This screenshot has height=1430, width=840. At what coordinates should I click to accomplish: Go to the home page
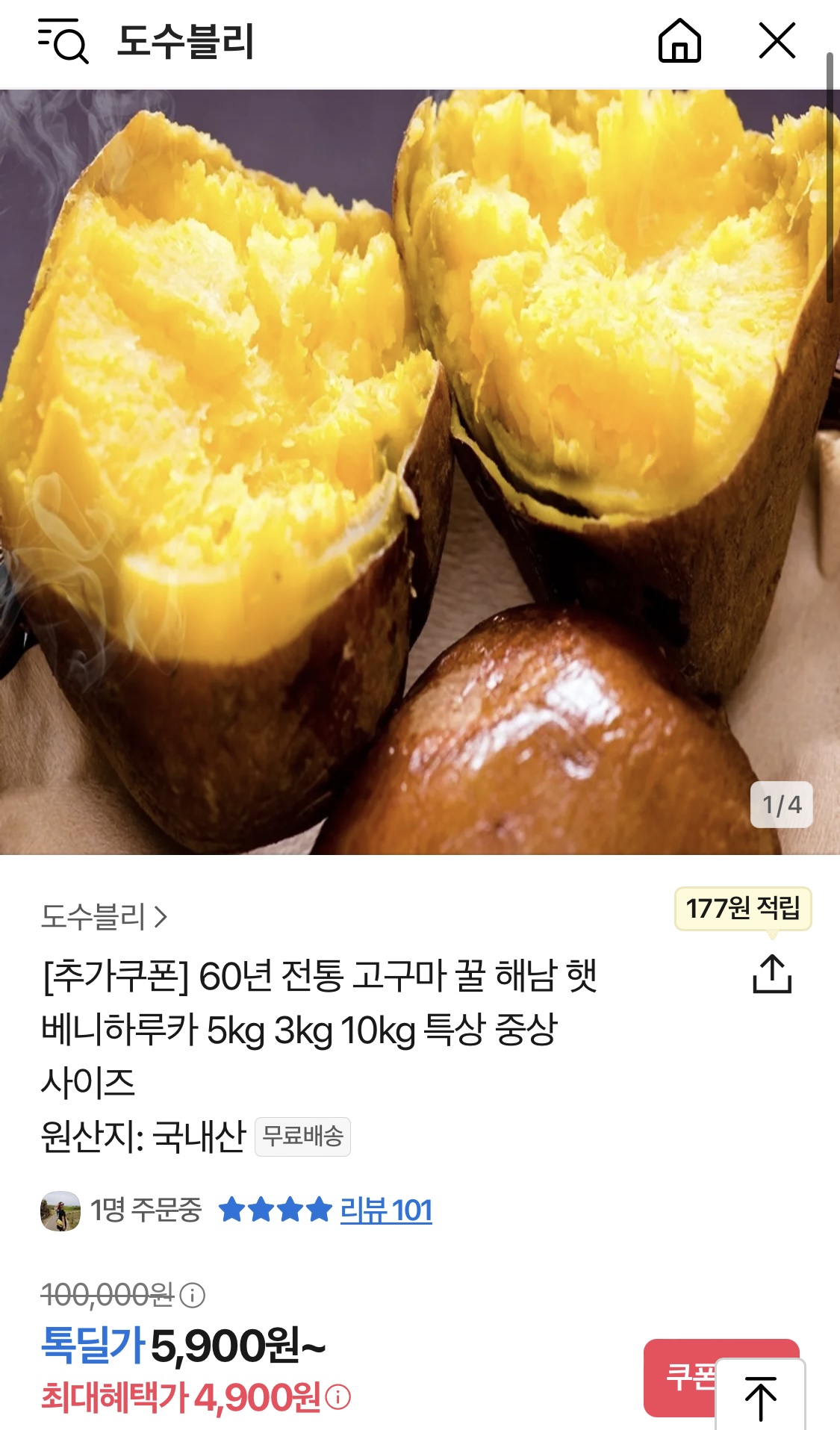679,41
